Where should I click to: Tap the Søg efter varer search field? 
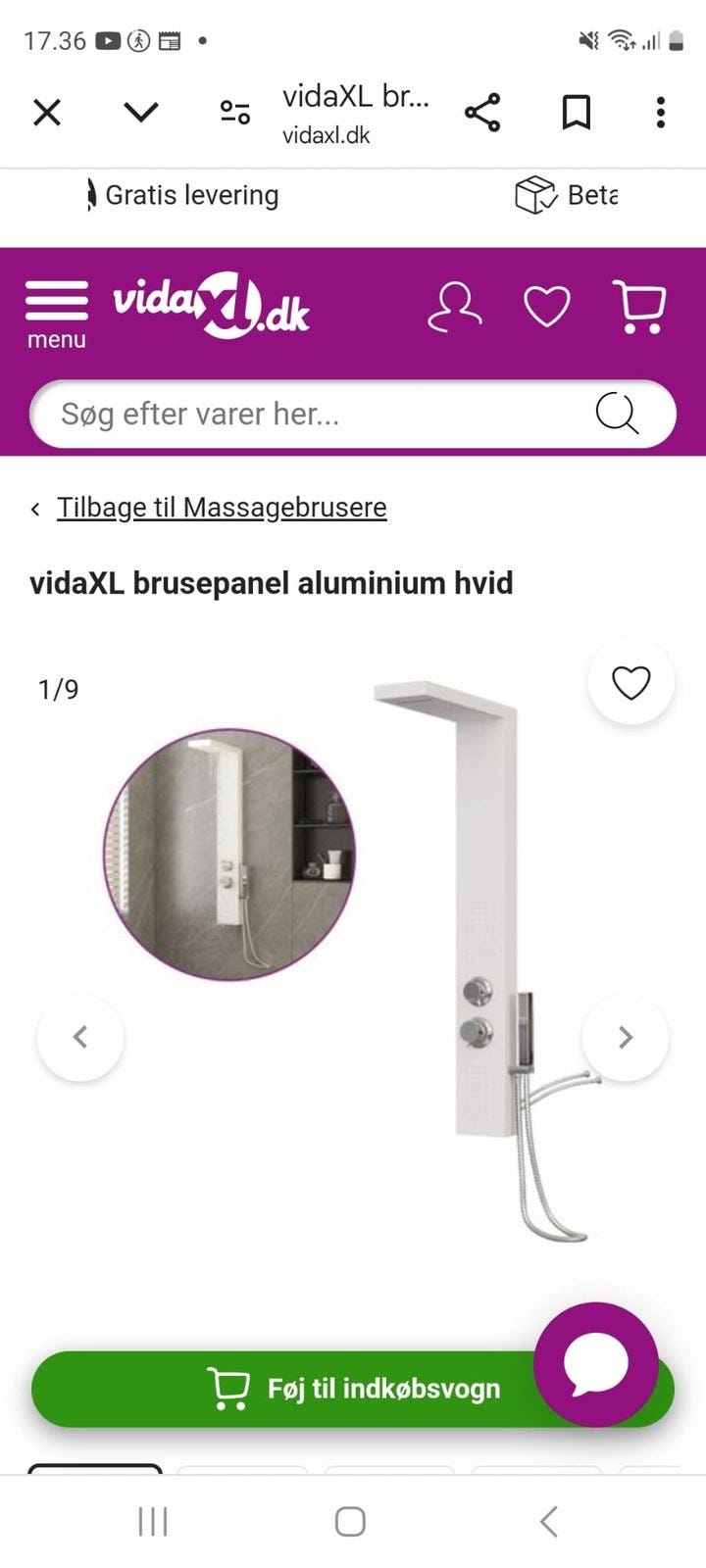click(x=294, y=414)
